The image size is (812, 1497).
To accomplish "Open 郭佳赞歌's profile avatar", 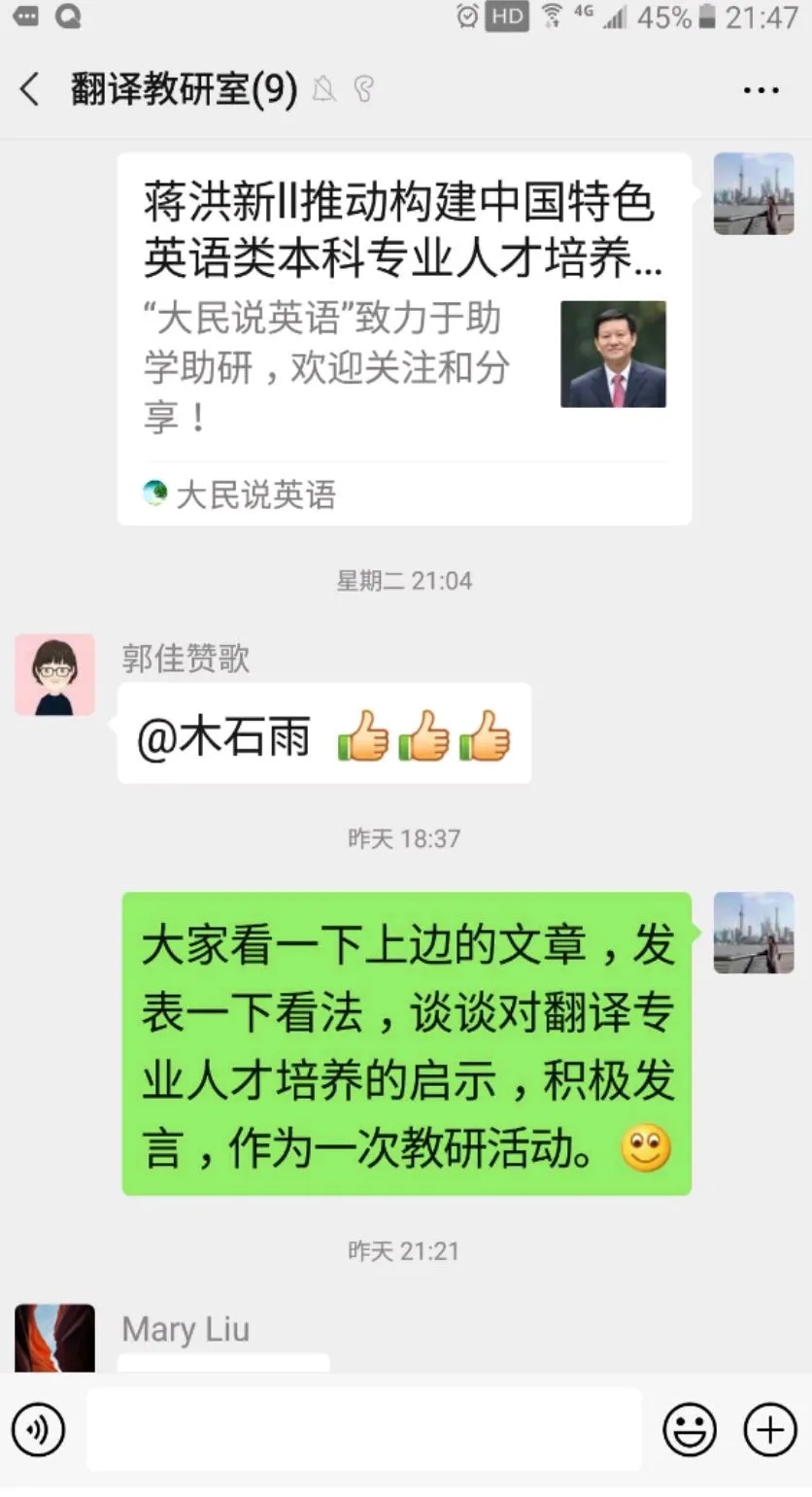I will [x=55, y=675].
